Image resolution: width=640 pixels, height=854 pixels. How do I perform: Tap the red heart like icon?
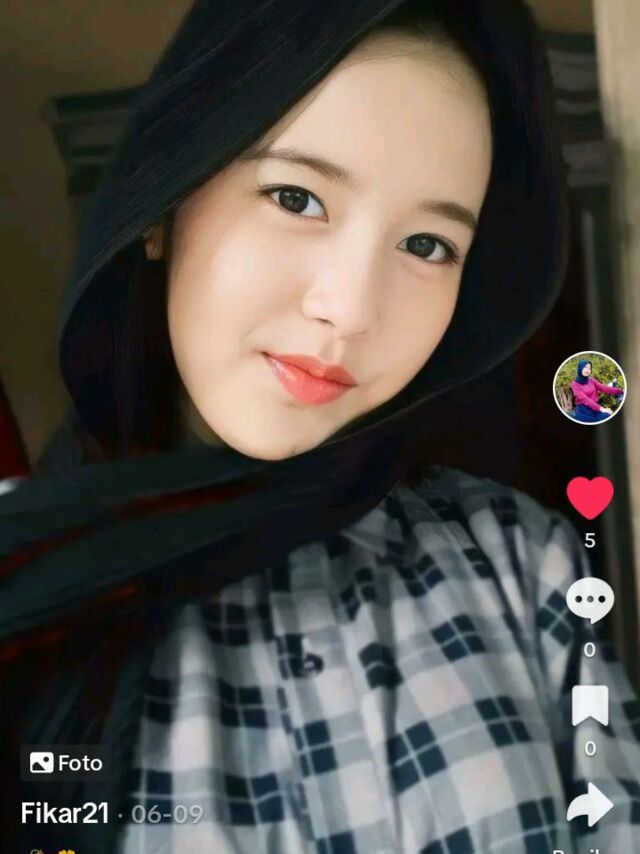pos(590,498)
